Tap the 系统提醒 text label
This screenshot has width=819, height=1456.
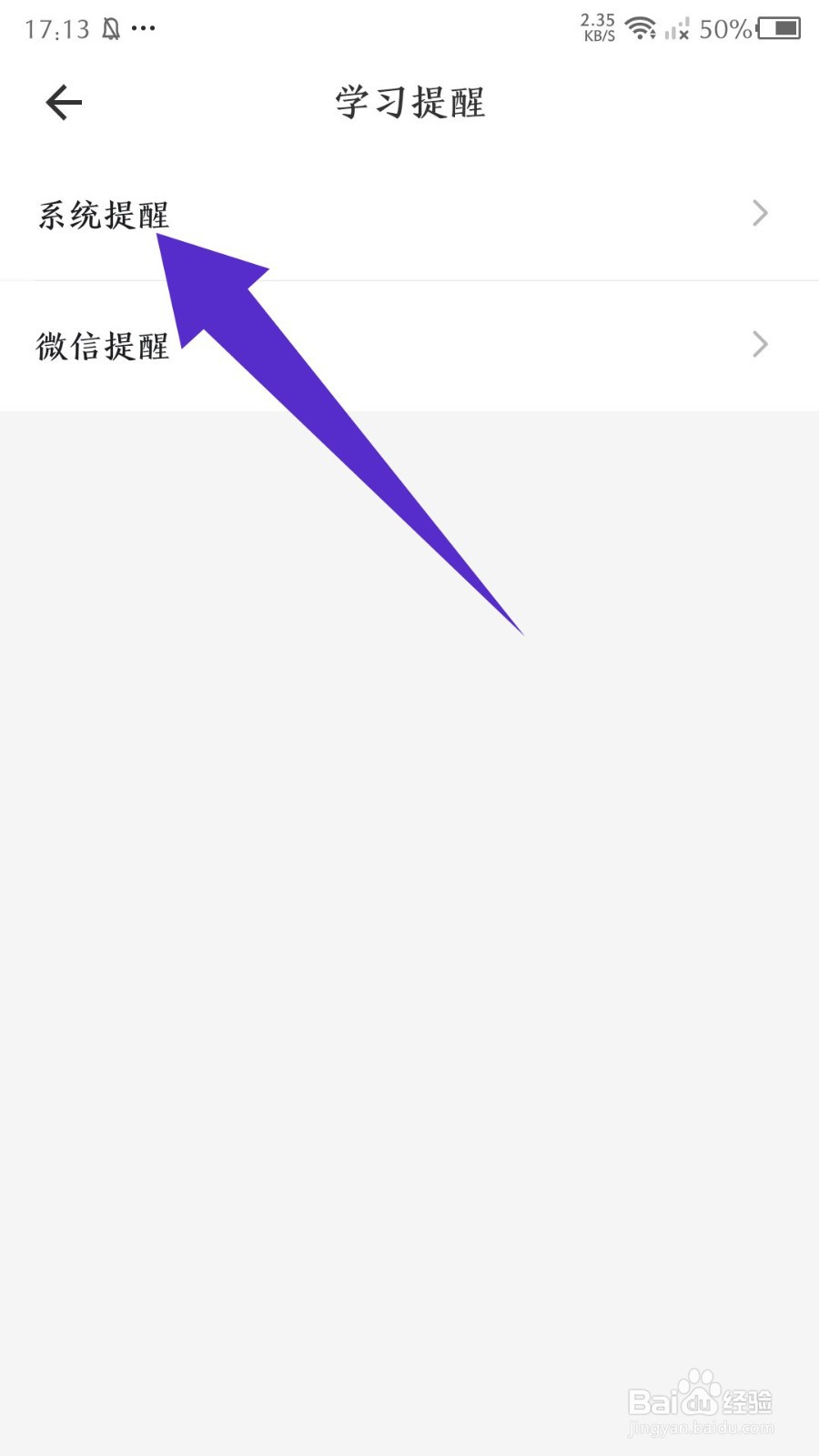(102, 216)
